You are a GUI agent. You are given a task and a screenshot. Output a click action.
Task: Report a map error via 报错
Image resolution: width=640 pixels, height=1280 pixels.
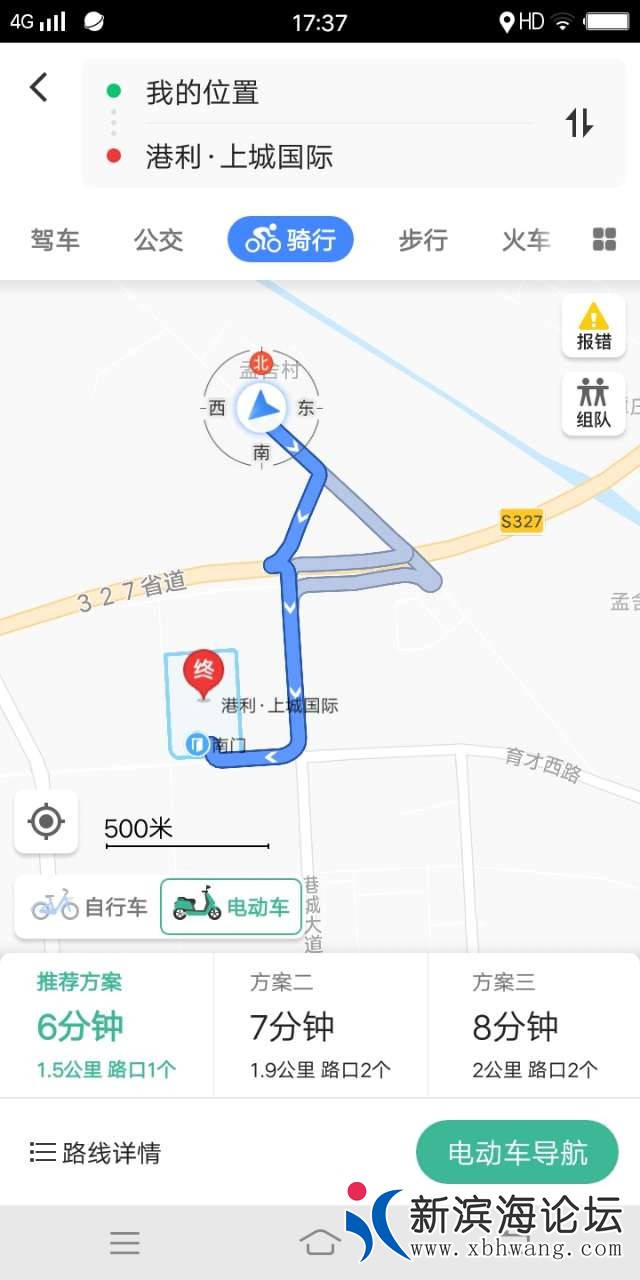(x=594, y=326)
